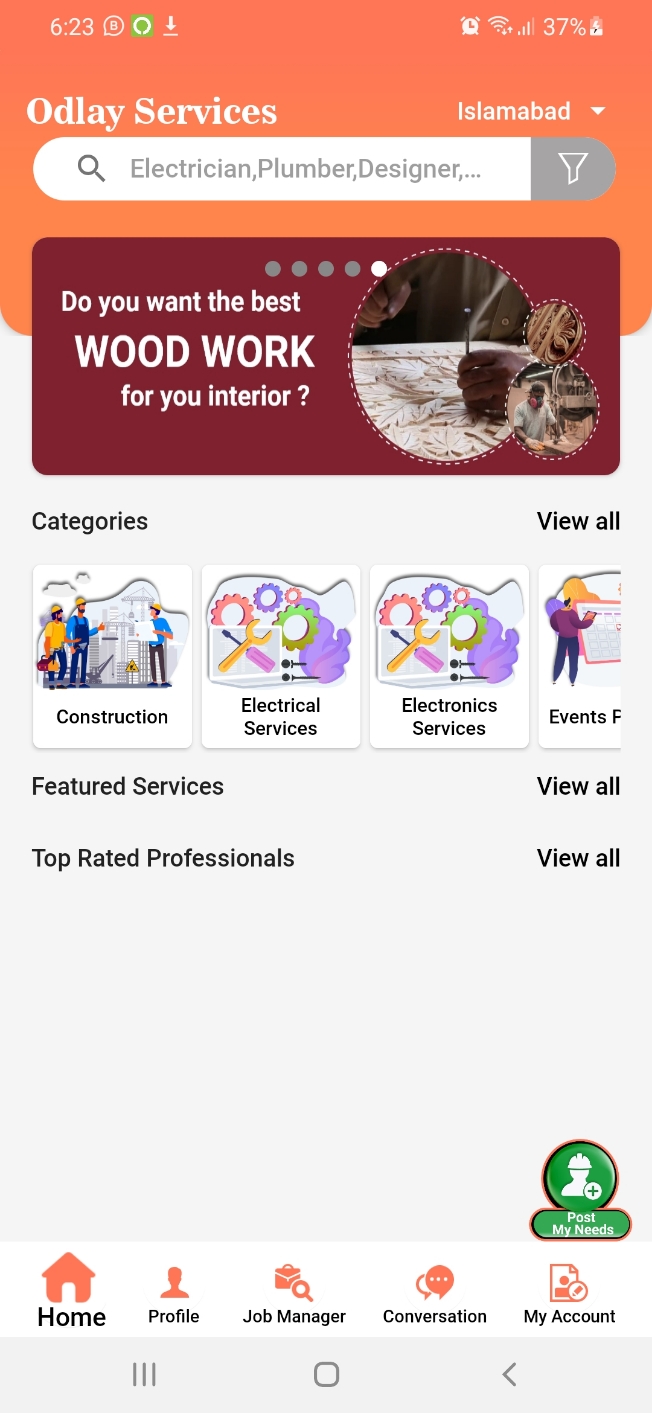The height and width of the screenshot is (1413, 652).
Task: Open the system recent apps button
Action: pyautogui.click(x=144, y=1375)
